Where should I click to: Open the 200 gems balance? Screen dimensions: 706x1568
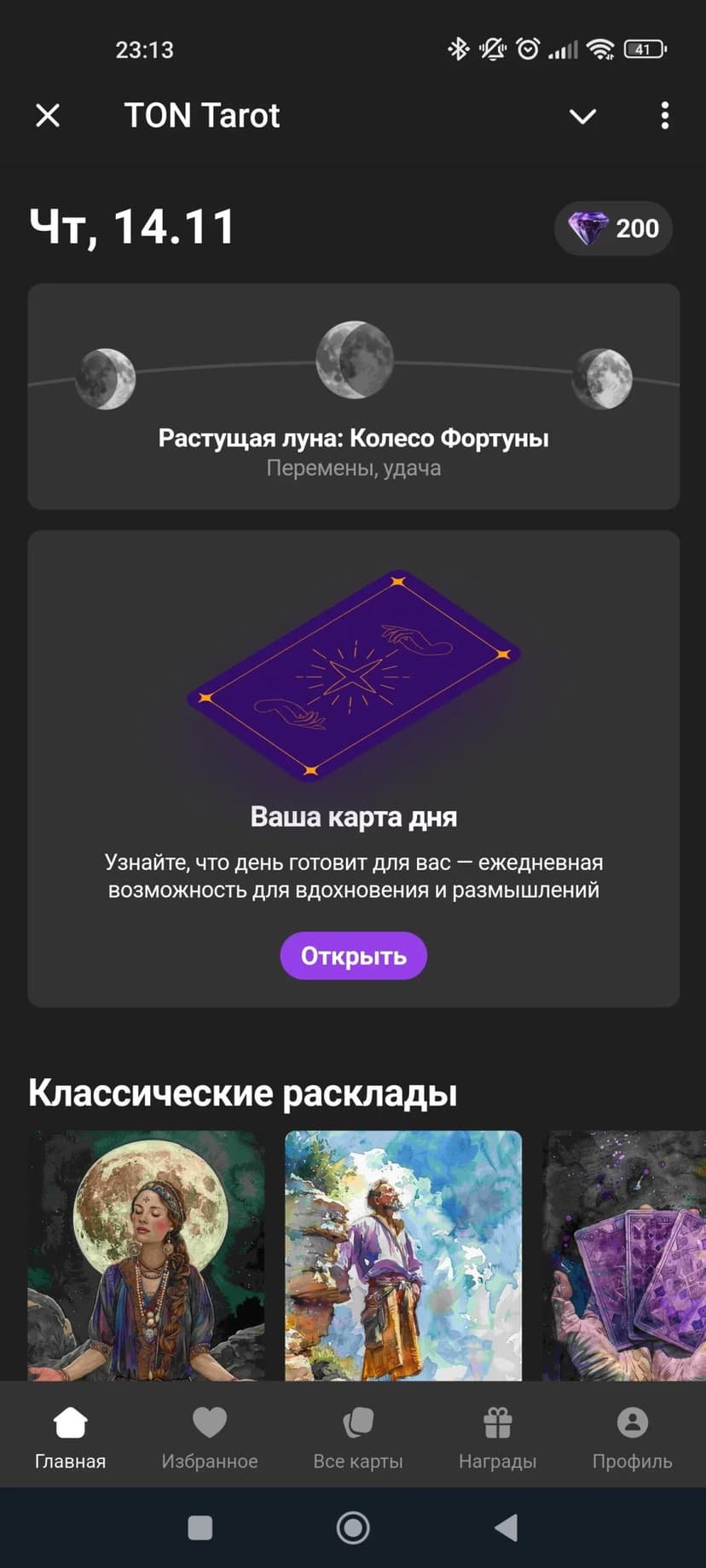point(614,228)
